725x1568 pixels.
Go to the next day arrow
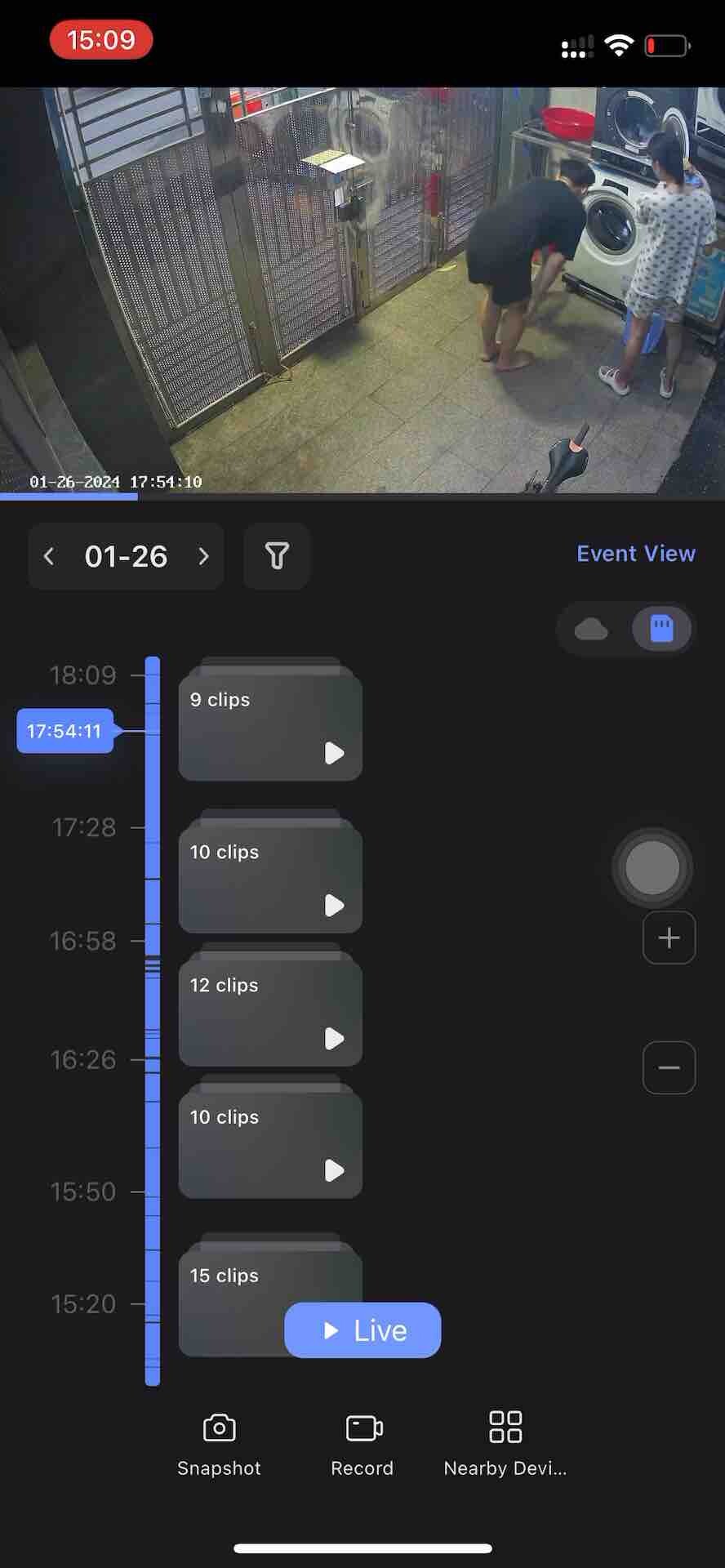point(203,557)
